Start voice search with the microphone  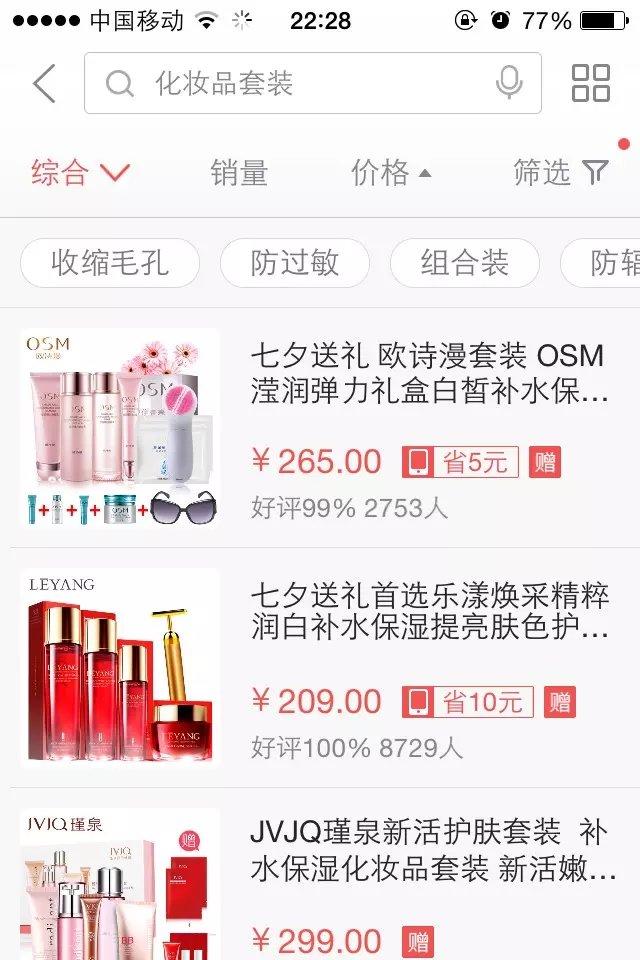tap(509, 84)
